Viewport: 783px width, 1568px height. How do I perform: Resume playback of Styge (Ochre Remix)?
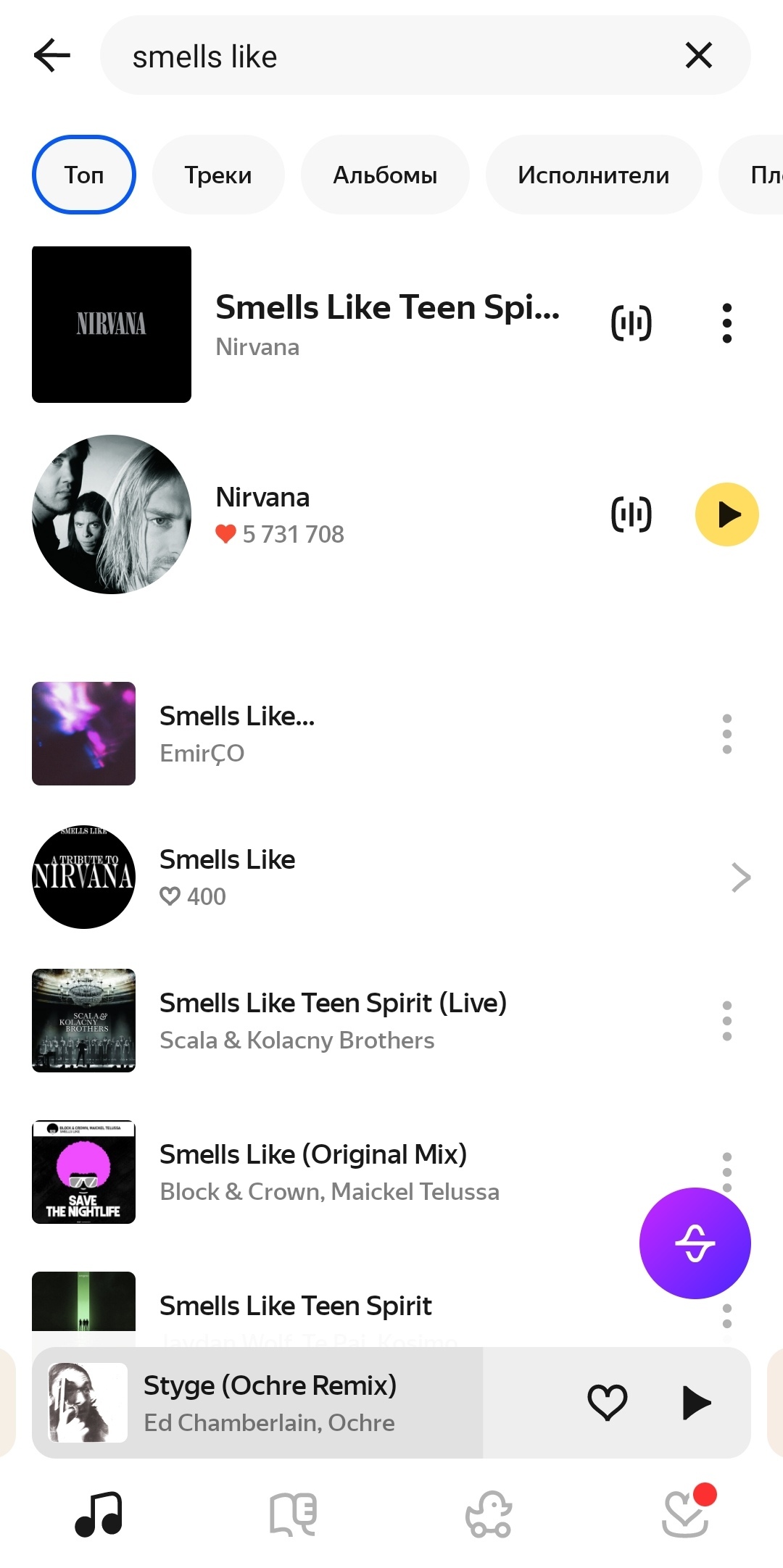697,1403
